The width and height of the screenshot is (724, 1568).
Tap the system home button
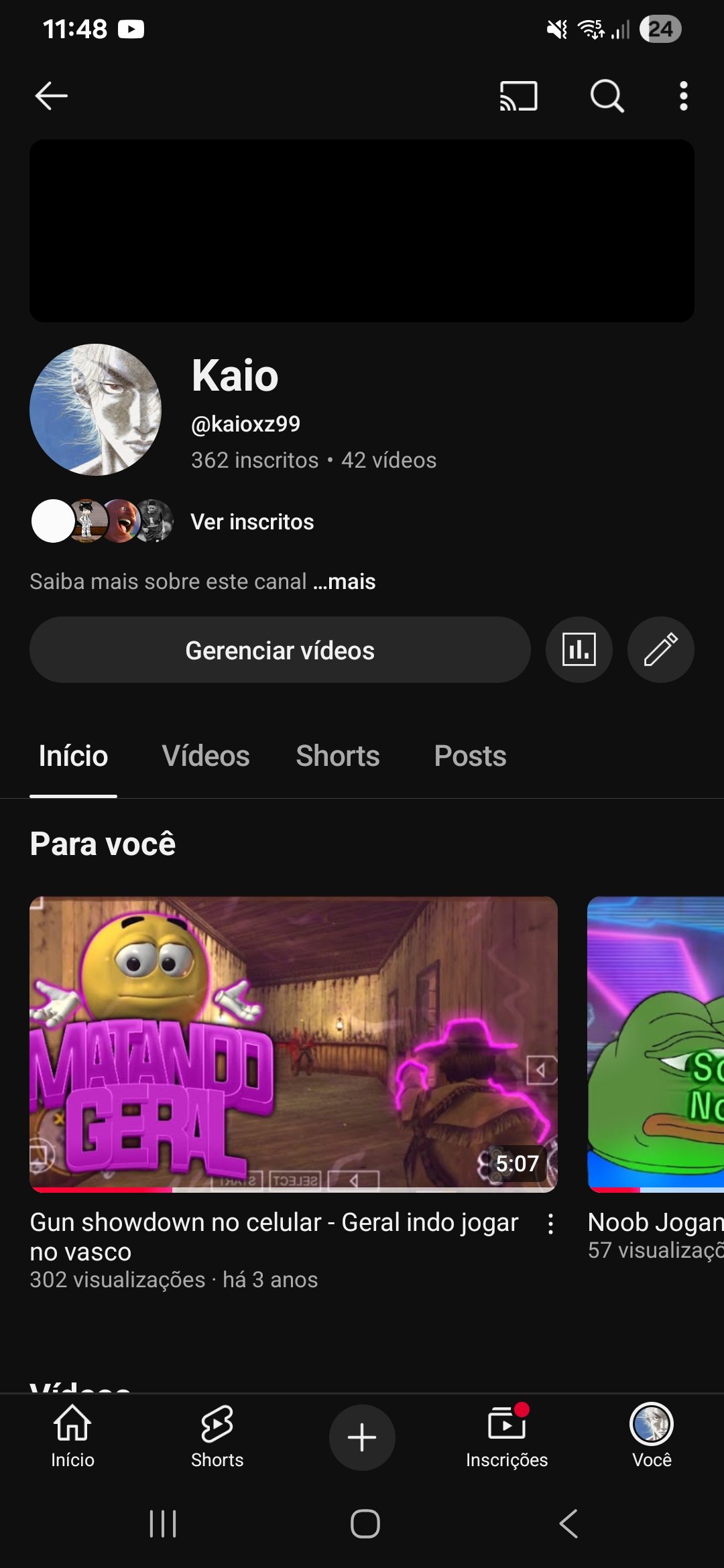coord(365,1524)
